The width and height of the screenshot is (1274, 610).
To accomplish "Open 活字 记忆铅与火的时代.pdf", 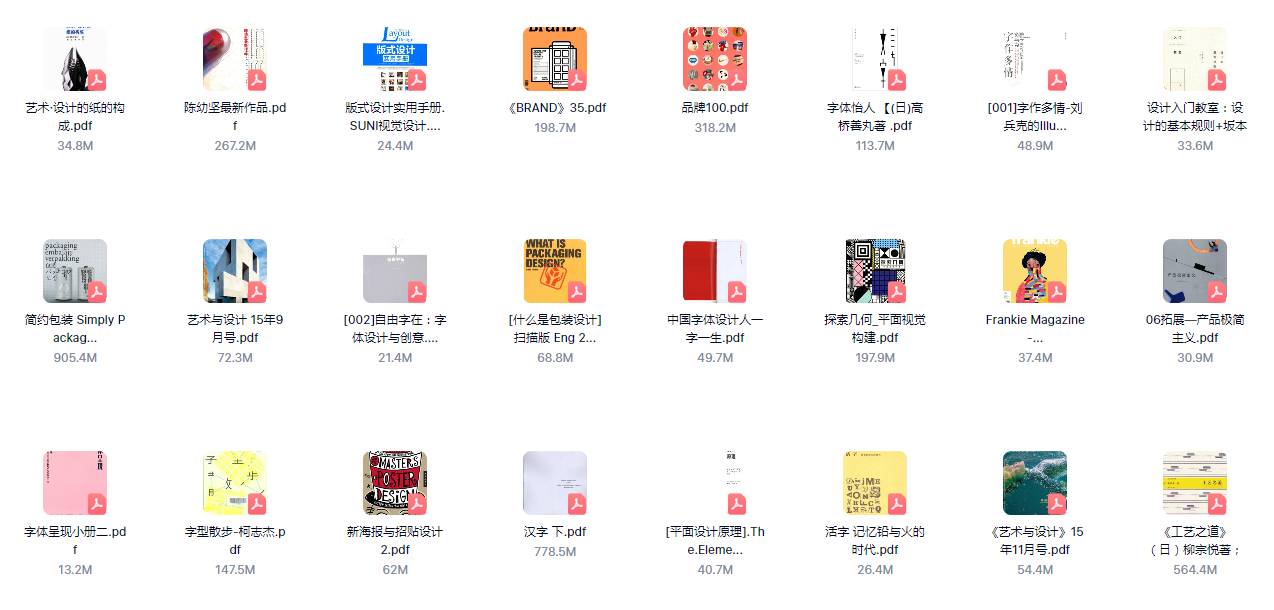I will click(875, 483).
